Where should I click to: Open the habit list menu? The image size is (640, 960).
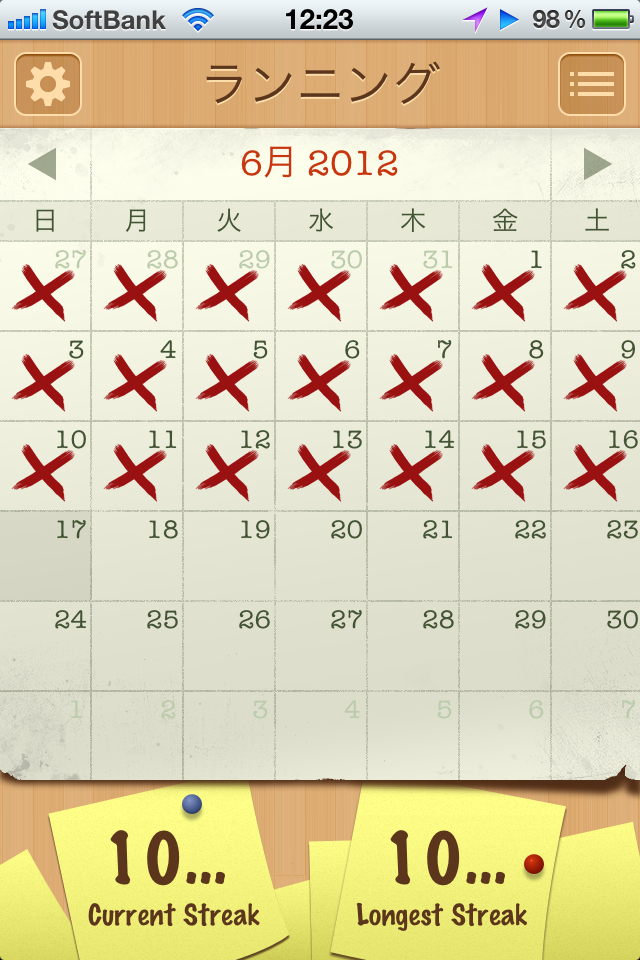point(592,84)
